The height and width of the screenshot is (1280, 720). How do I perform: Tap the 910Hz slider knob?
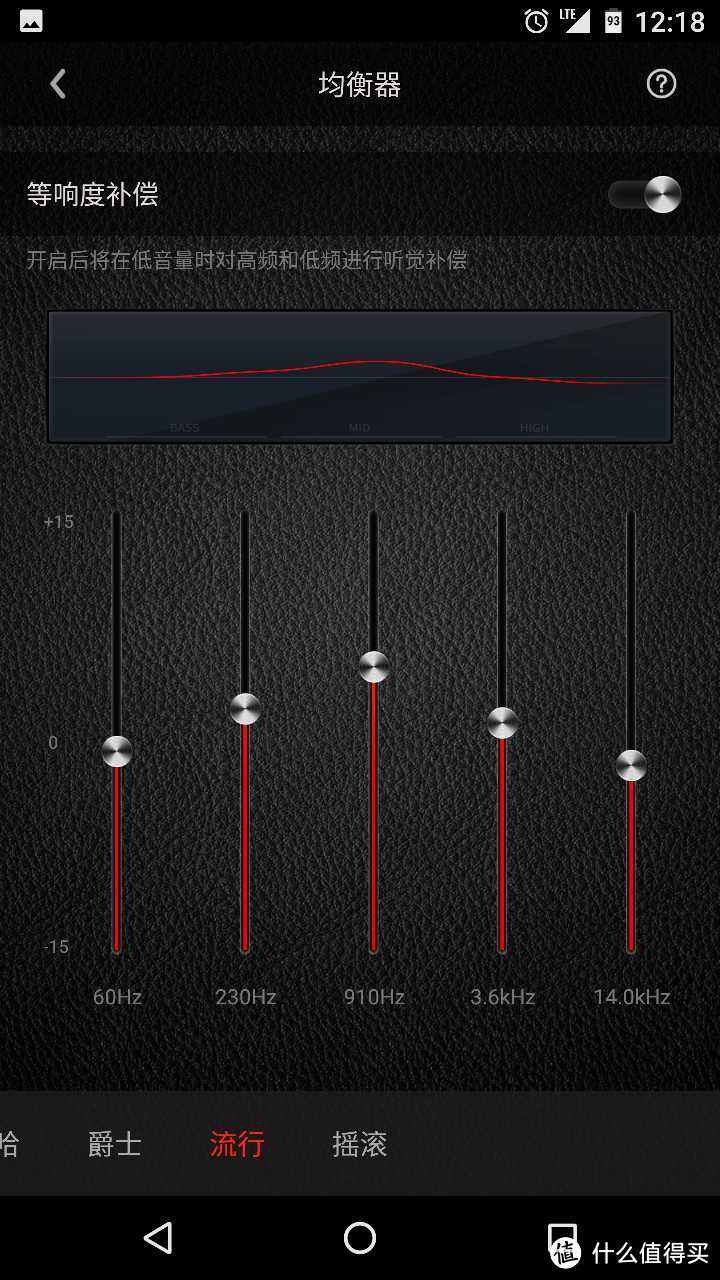[x=374, y=666]
